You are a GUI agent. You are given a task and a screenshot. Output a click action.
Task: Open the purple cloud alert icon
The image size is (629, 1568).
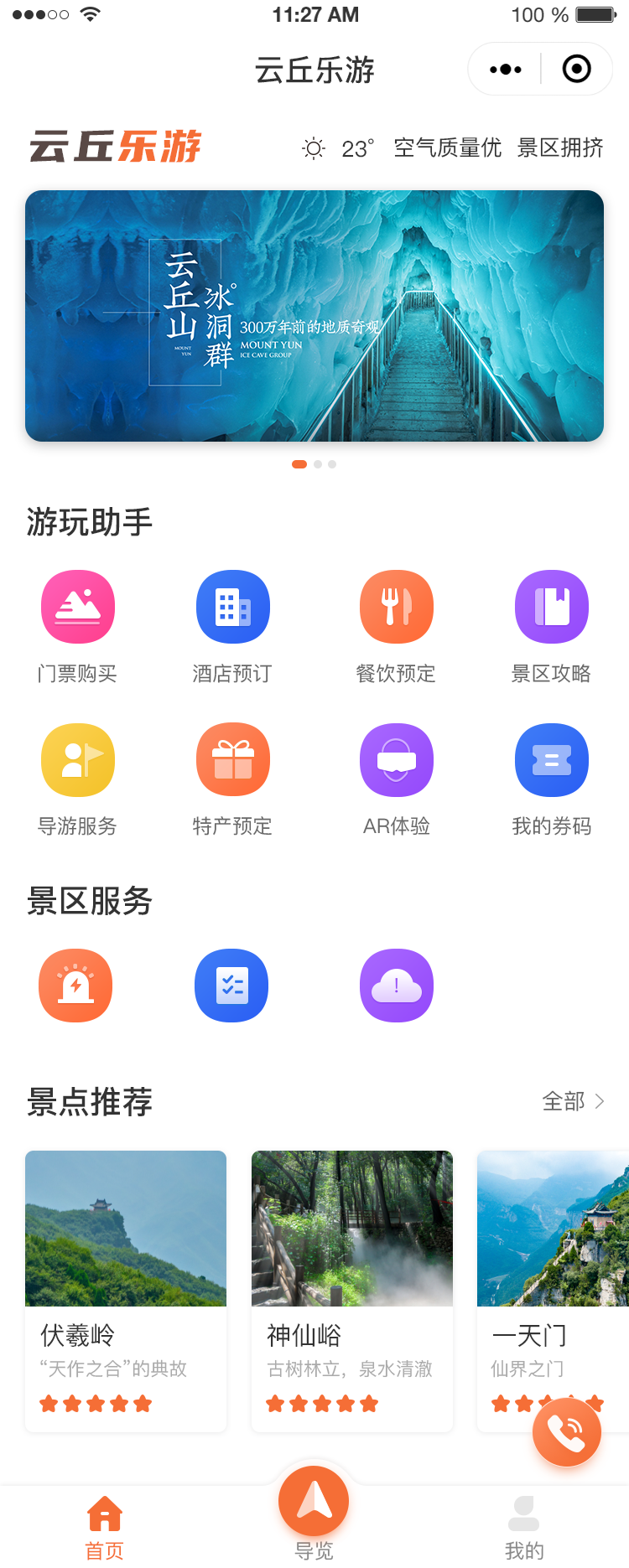coord(397,986)
